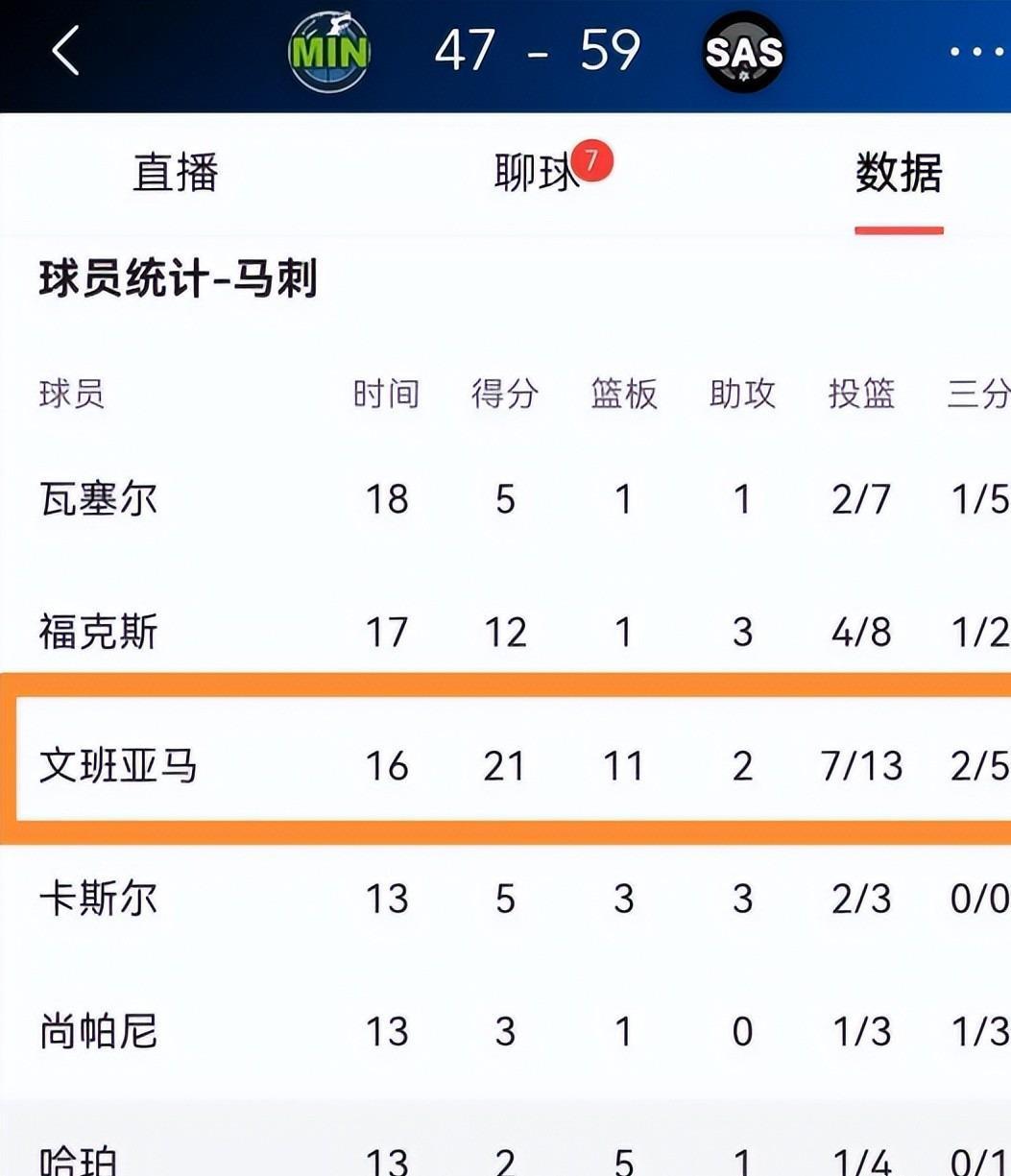Go back with the top-left arrow

tap(65, 51)
